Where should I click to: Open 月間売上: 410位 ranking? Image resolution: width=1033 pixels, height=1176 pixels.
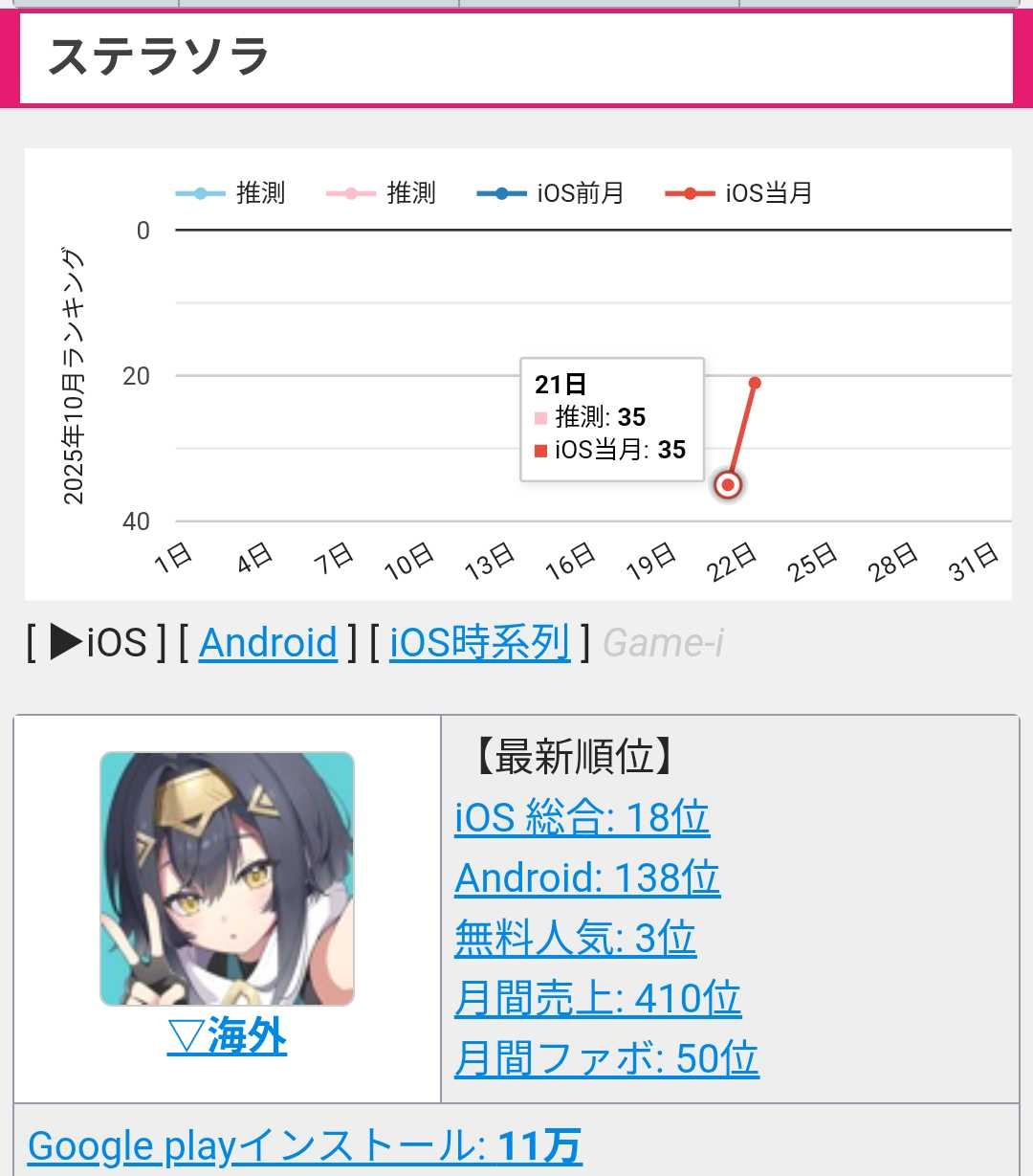click(597, 998)
